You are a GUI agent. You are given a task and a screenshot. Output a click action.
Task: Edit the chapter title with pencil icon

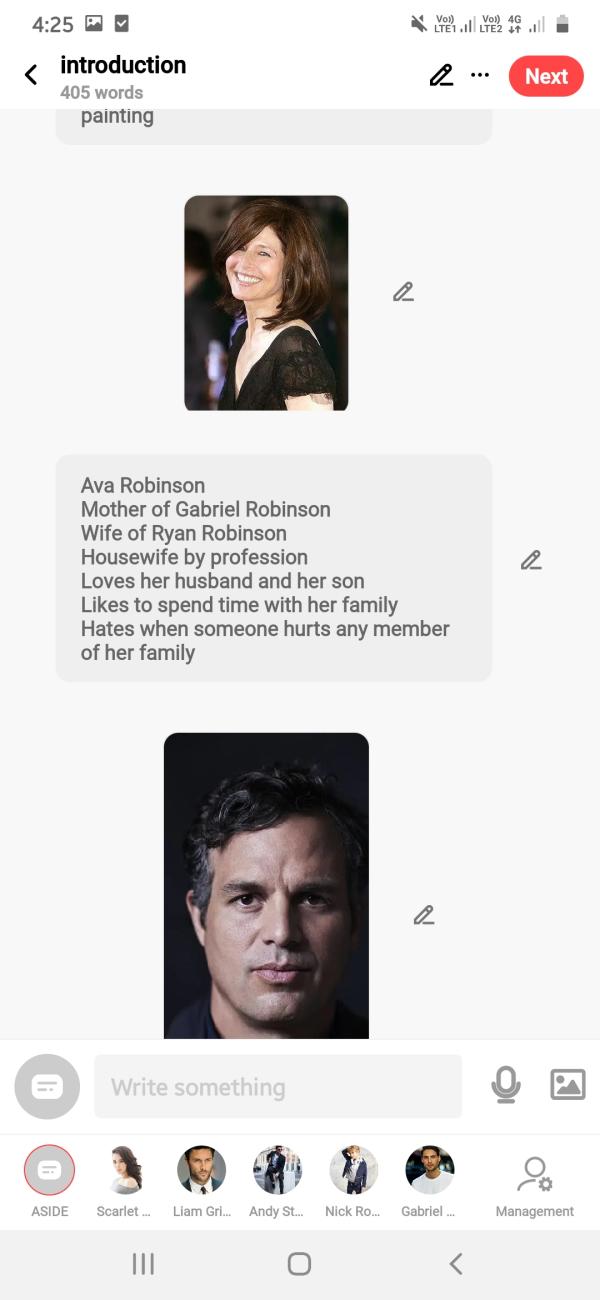[441, 76]
